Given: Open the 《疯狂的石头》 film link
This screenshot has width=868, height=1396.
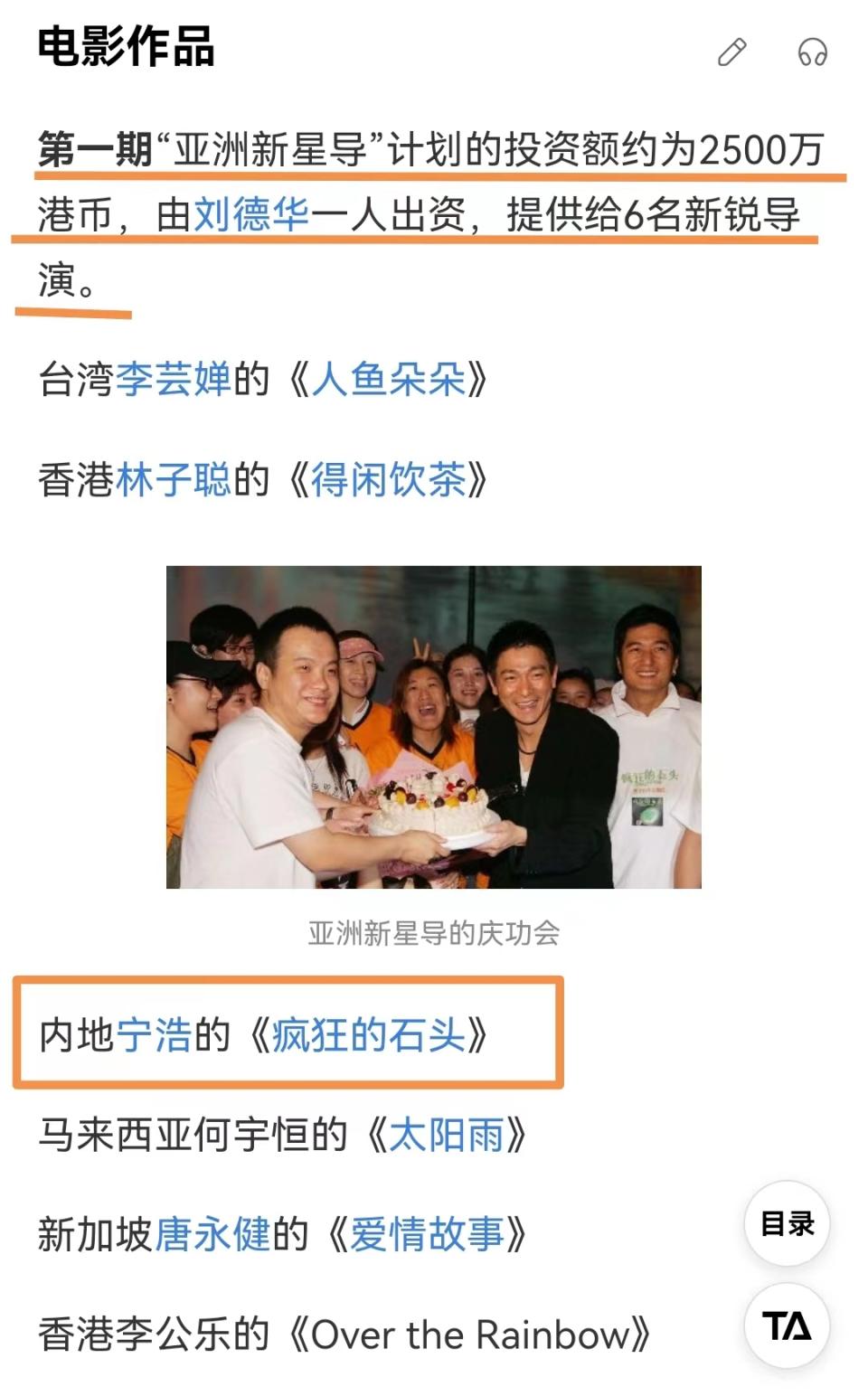Looking at the screenshot, I should [x=369, y=1034].
